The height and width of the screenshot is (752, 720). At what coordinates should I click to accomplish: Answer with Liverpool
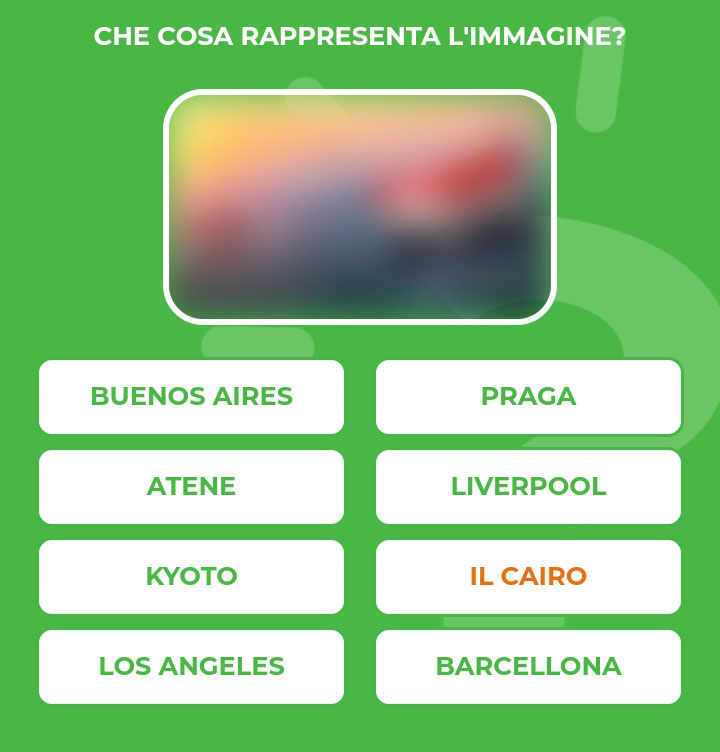(x=528, y=487)
